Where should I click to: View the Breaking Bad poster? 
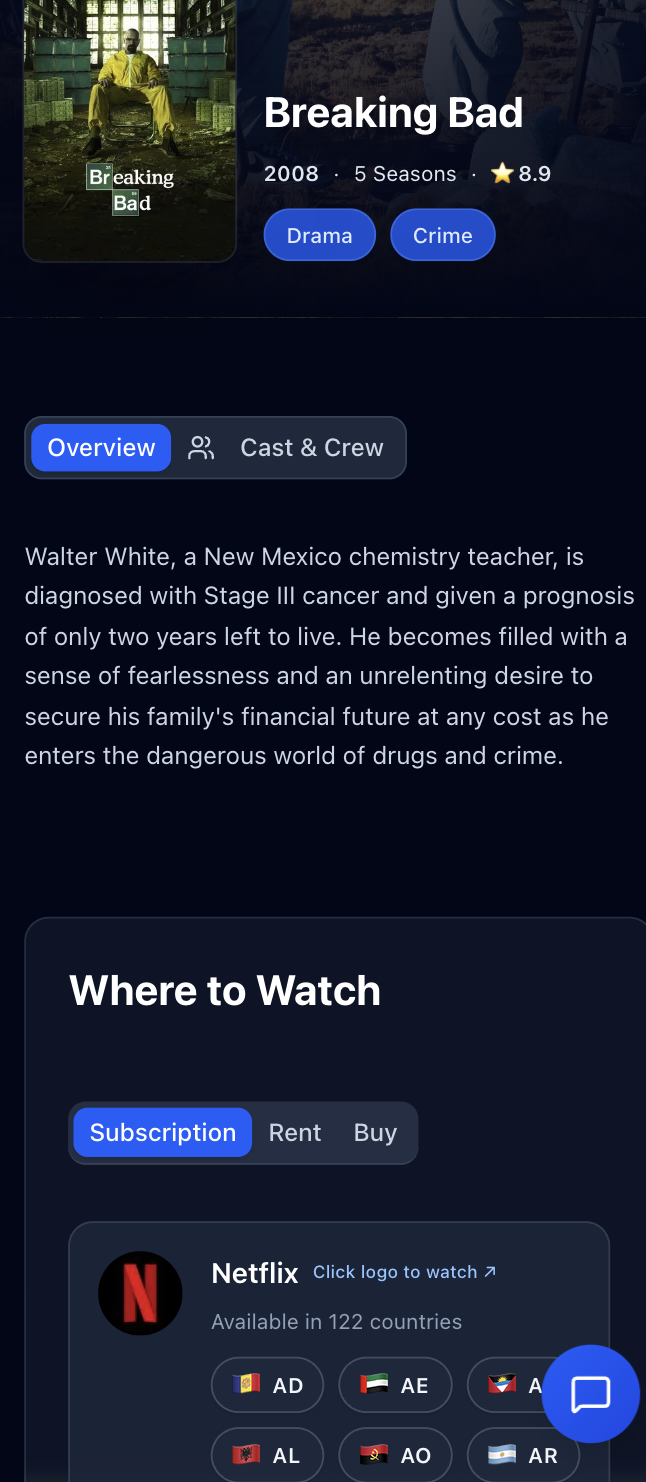point(130,130)
